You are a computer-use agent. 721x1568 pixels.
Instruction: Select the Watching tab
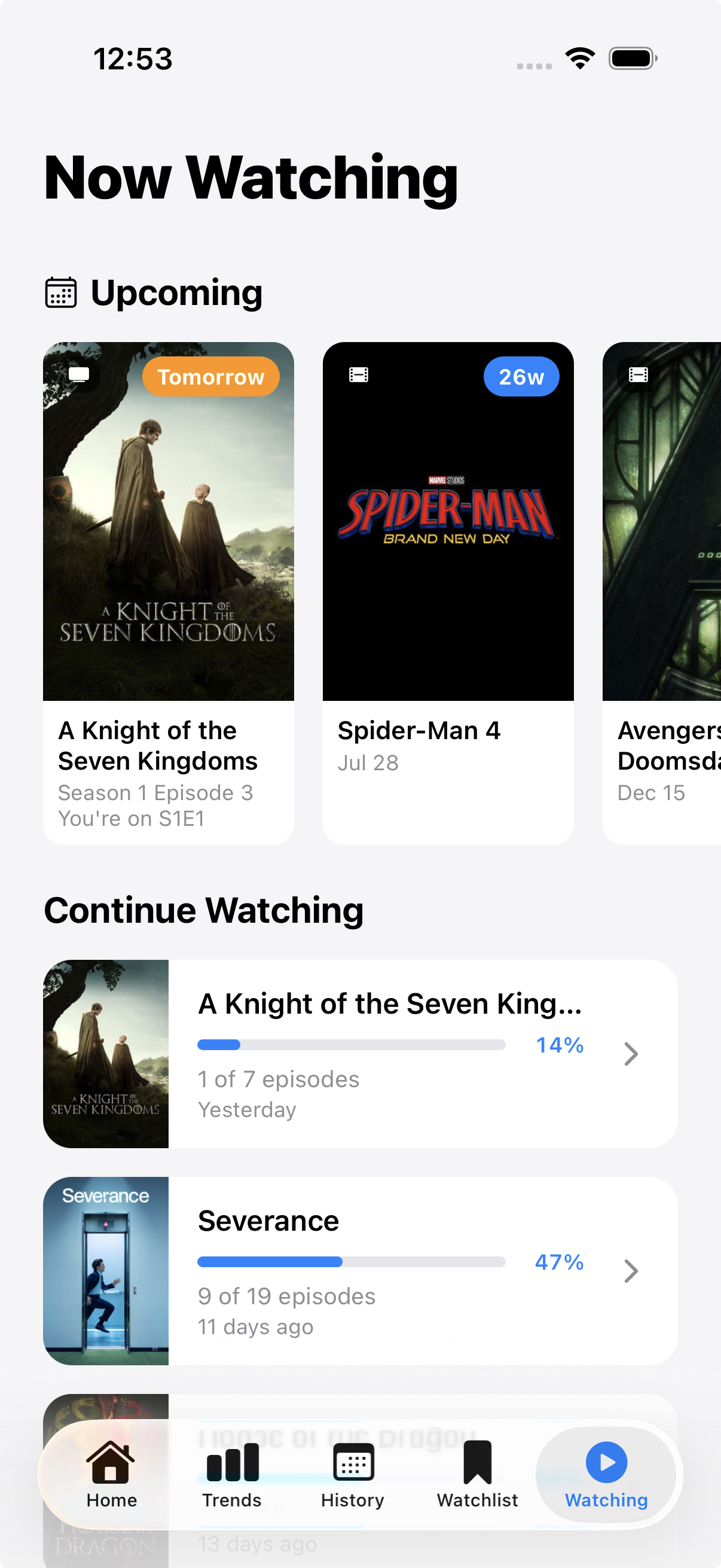coord(606,1474)
